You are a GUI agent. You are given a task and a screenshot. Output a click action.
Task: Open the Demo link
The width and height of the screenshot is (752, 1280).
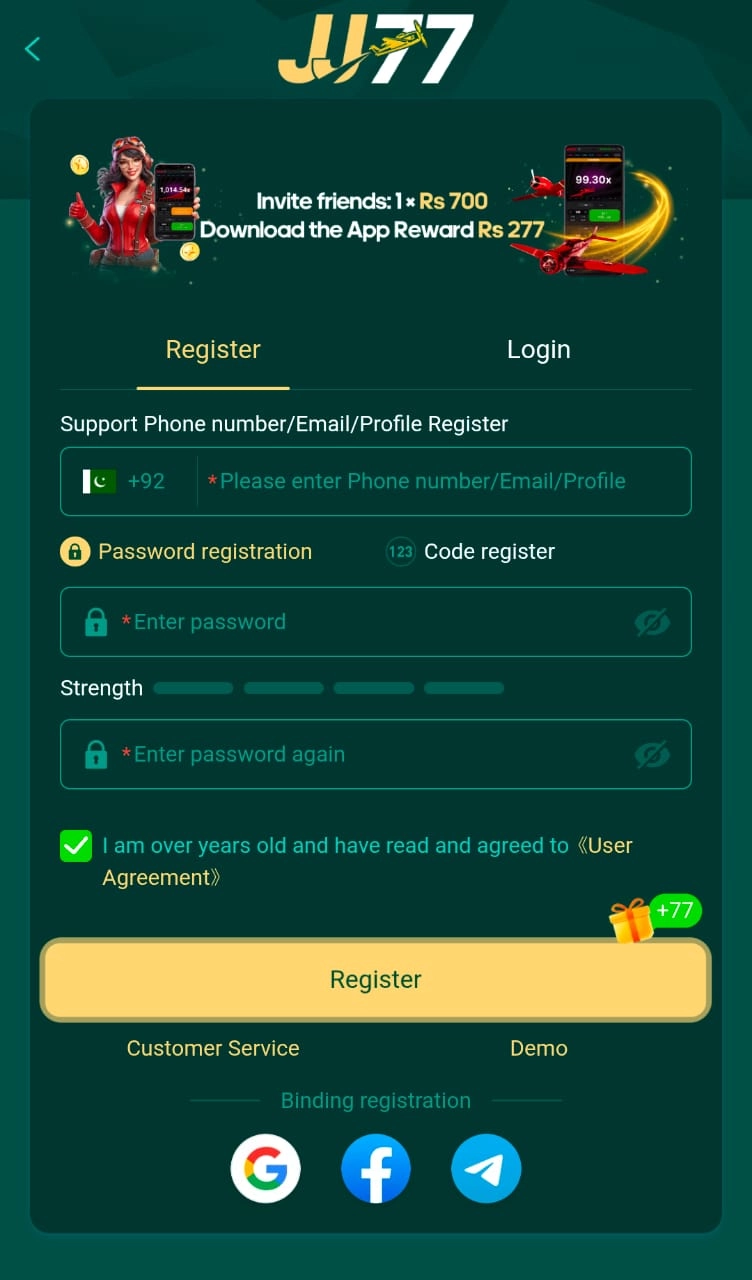(x=539, y=1048)
